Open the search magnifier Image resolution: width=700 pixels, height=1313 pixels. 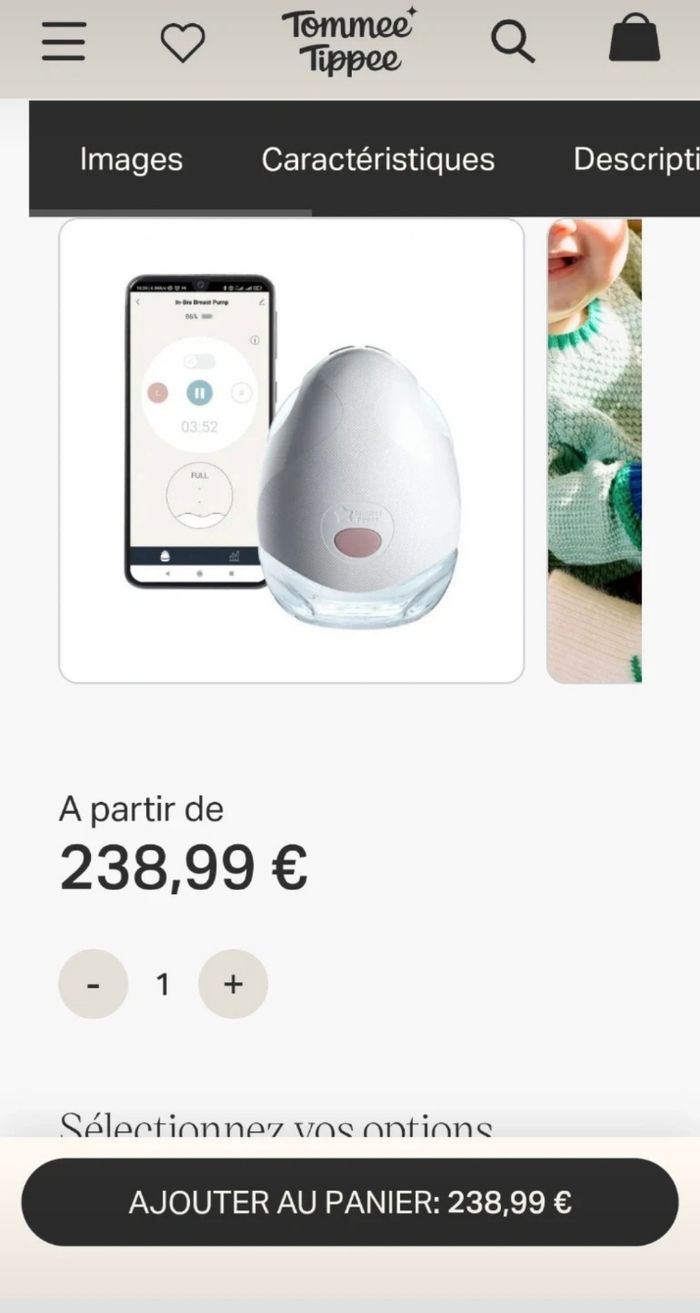pyautogui.click(x=513, y=42)
